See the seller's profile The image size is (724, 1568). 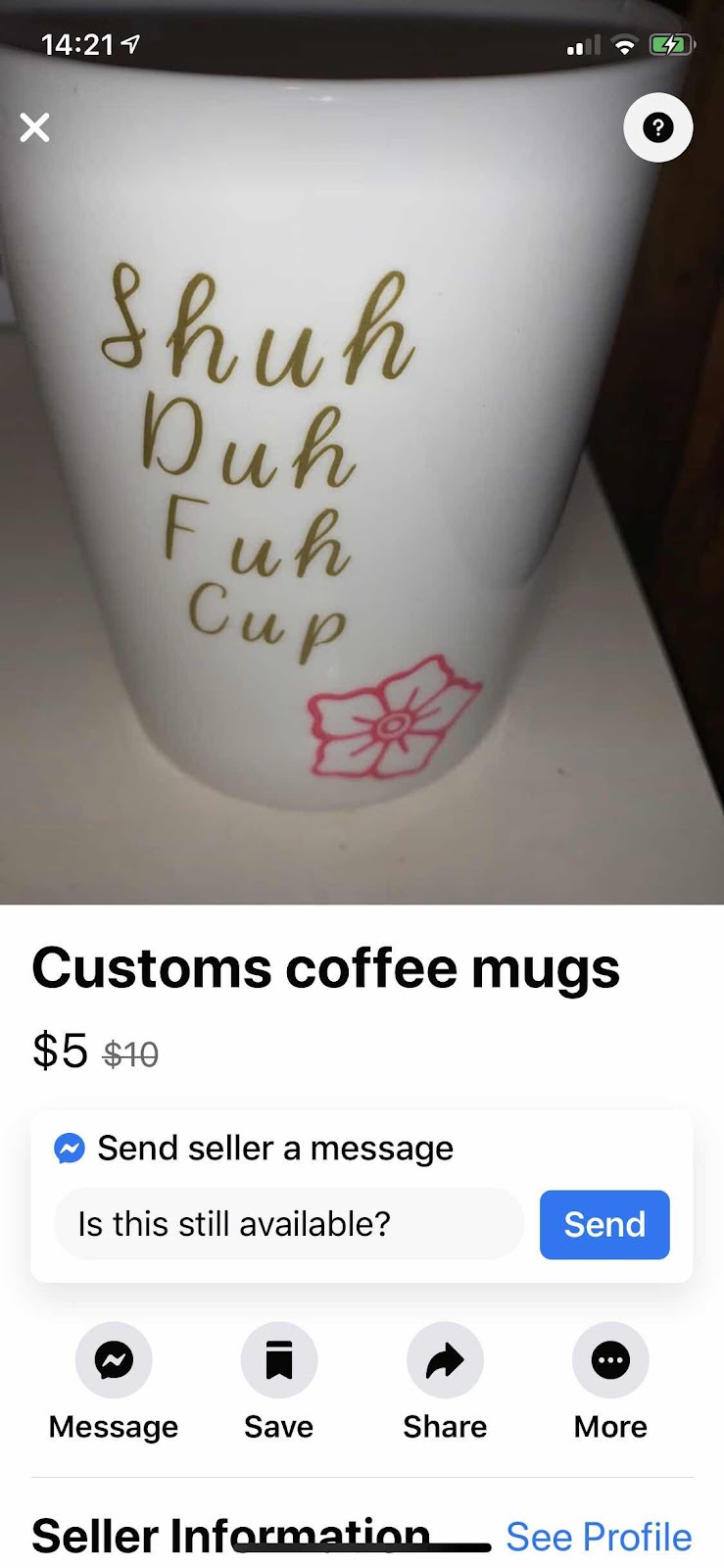click(x=599, y=1537)
